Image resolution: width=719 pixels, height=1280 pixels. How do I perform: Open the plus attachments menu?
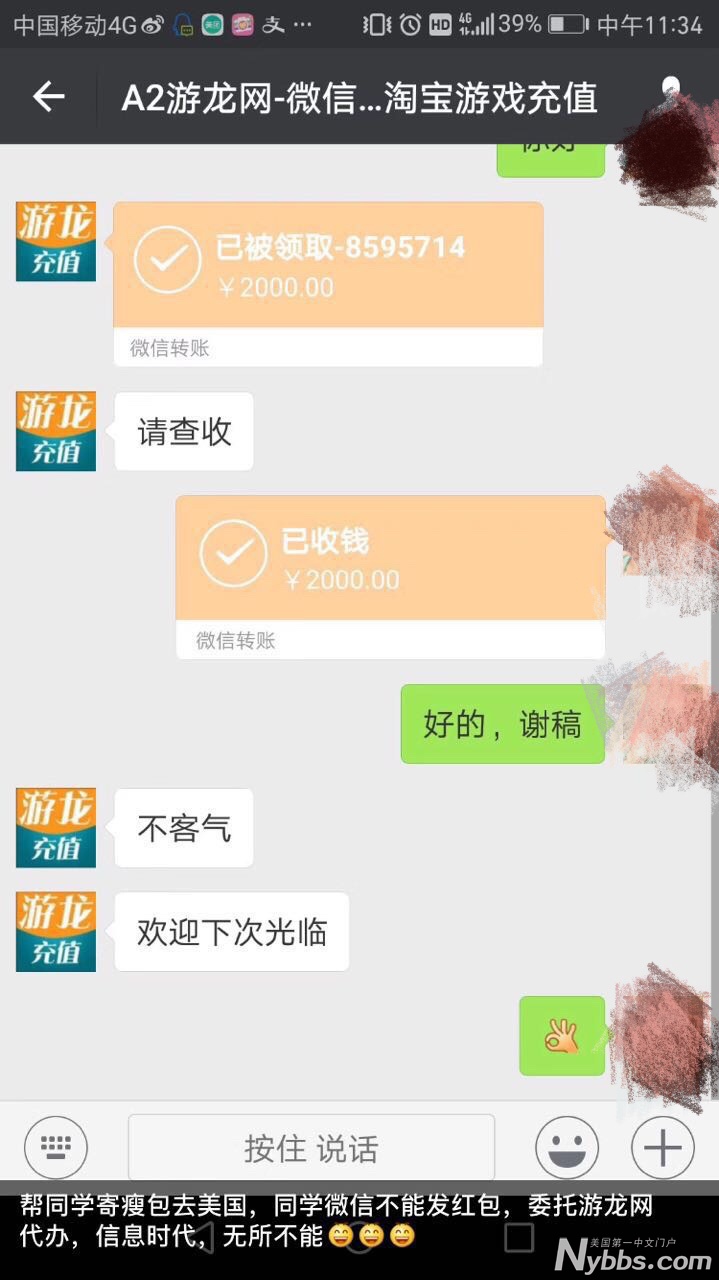coord(662,1147)
